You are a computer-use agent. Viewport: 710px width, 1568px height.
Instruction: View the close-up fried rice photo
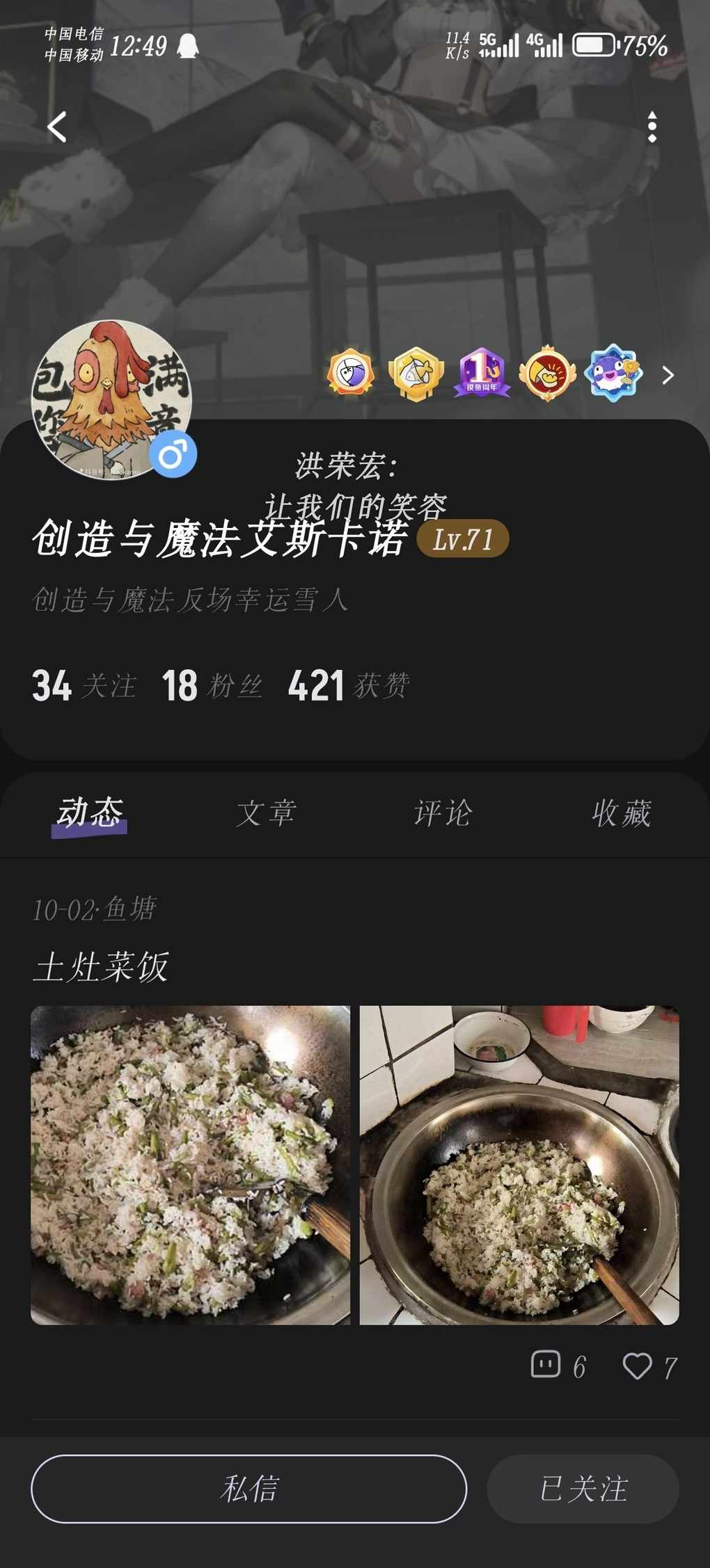click(190, 1165)
